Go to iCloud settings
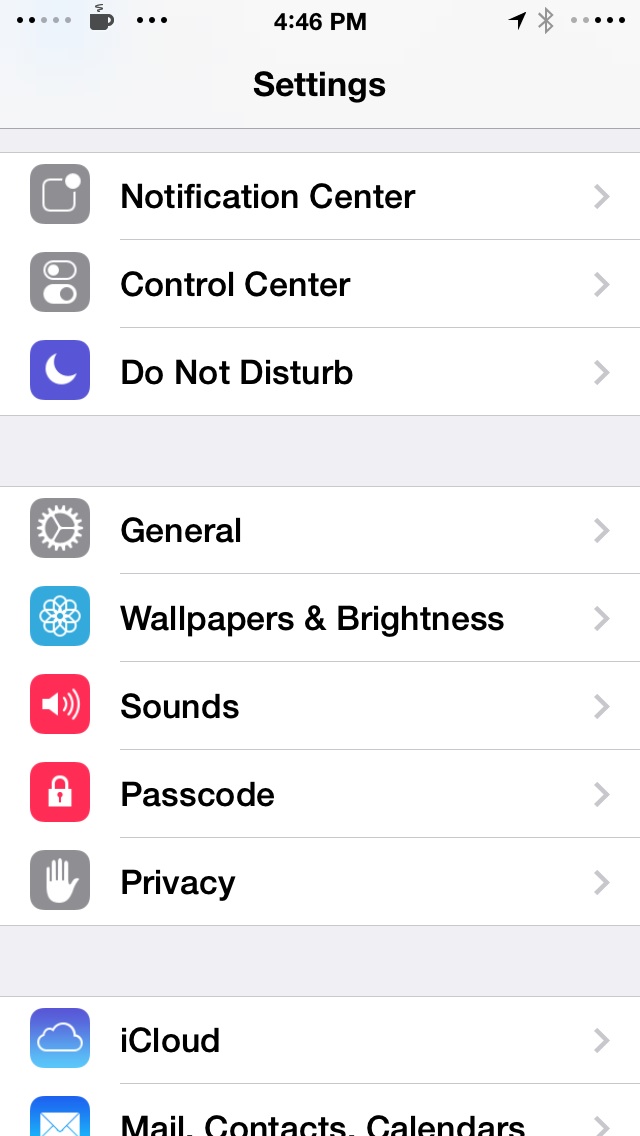Image resolution: width=640 pixels, height=1136 pixels. point(320,1040)
